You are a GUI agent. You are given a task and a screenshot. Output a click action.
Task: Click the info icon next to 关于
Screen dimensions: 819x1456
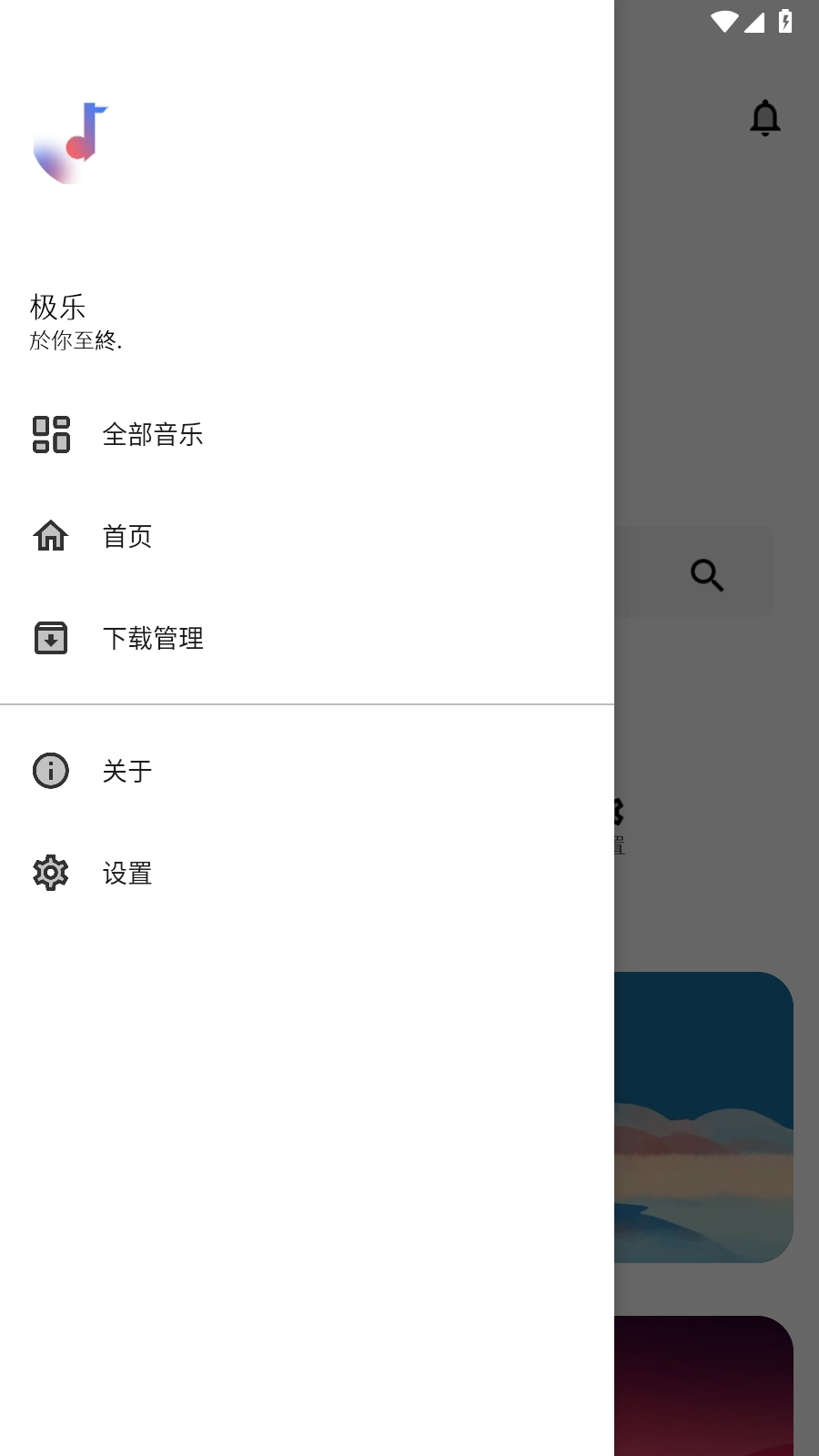(x=51, y=770)
